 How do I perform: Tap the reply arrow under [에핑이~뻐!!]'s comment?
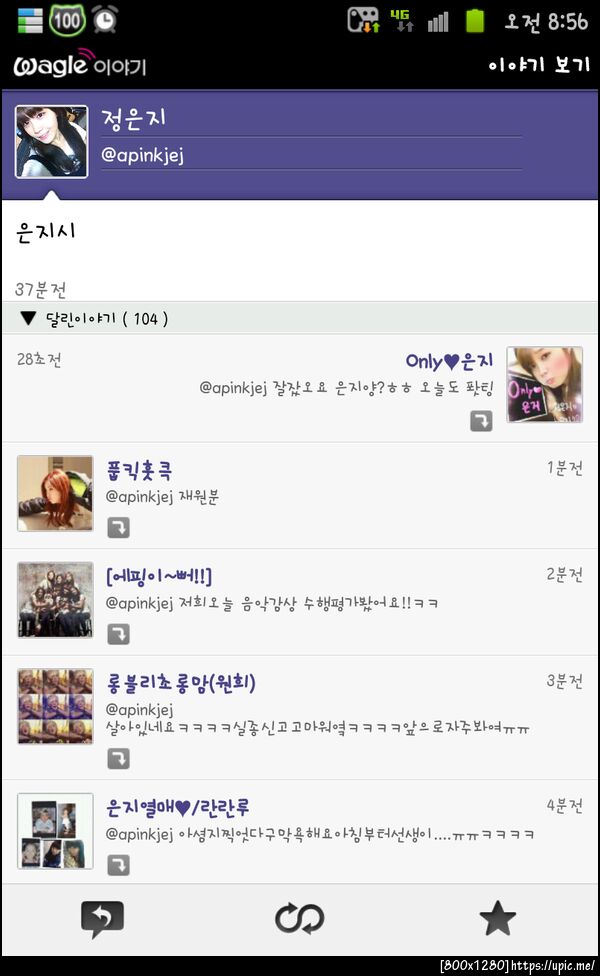coord(119,633)
